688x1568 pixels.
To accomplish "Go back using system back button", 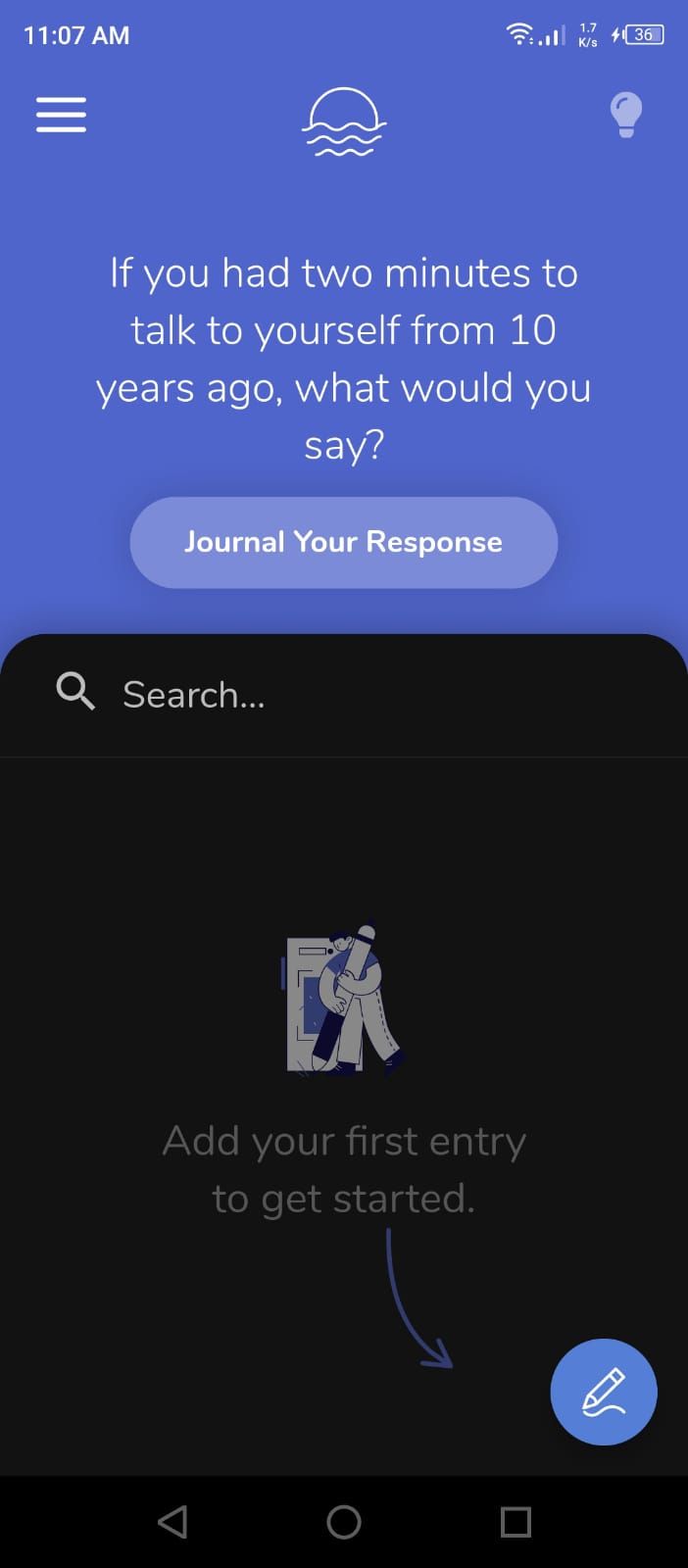I will pyautogui.click(x=172, y=1522).
